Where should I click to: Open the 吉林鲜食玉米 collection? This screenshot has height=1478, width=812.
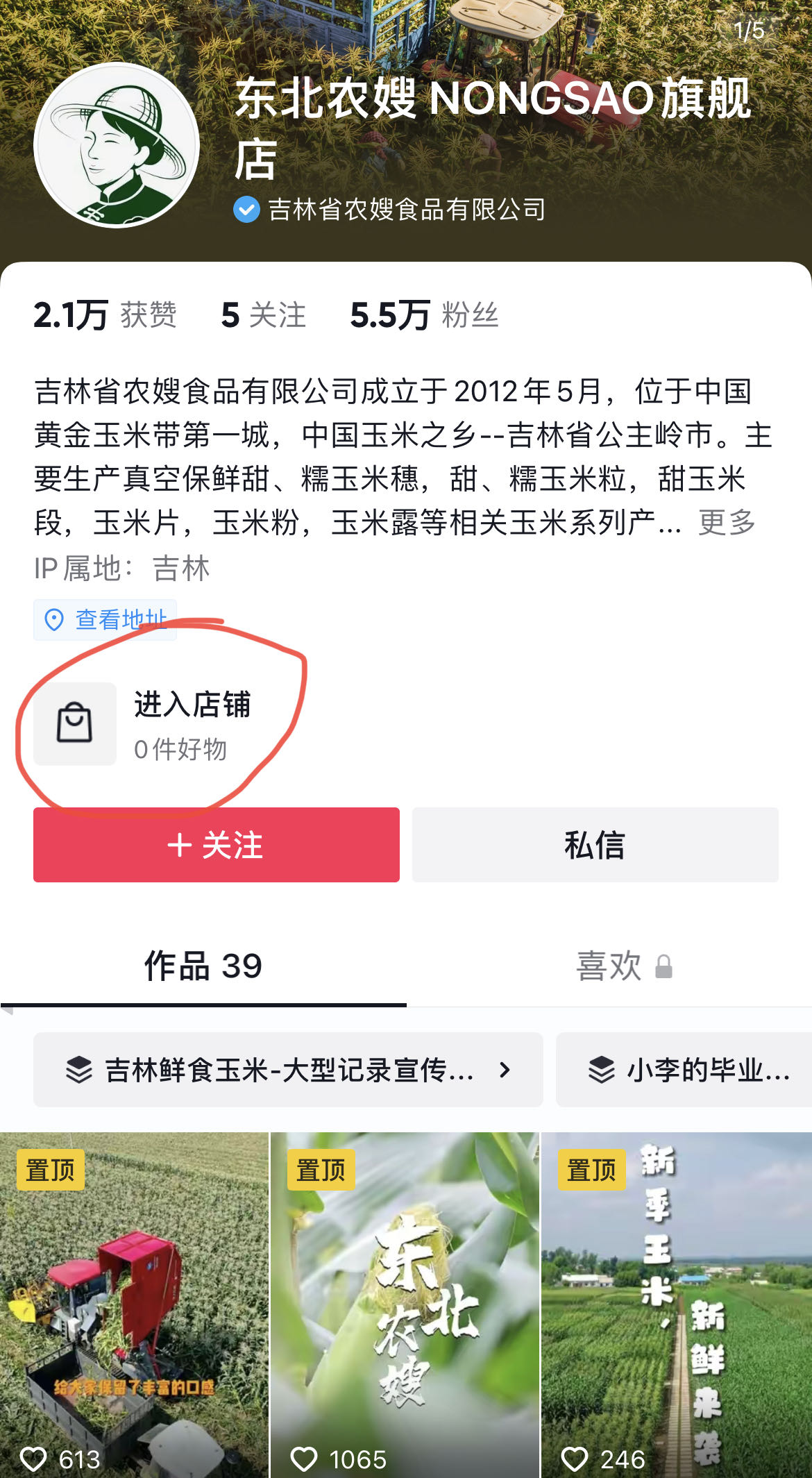(288, 1070)
